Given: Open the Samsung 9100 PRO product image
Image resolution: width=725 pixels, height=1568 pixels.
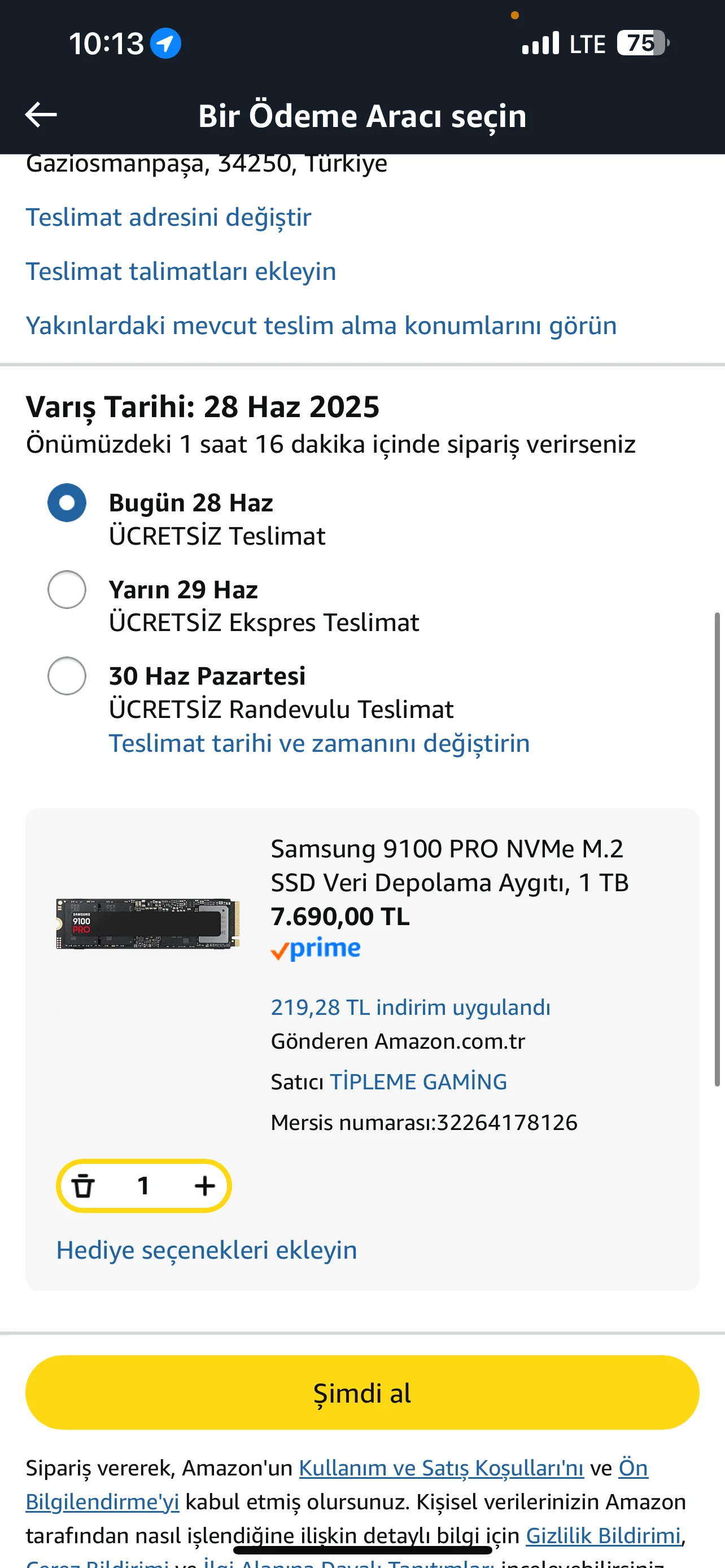Looking at the screenshot, I should (147, 923).
